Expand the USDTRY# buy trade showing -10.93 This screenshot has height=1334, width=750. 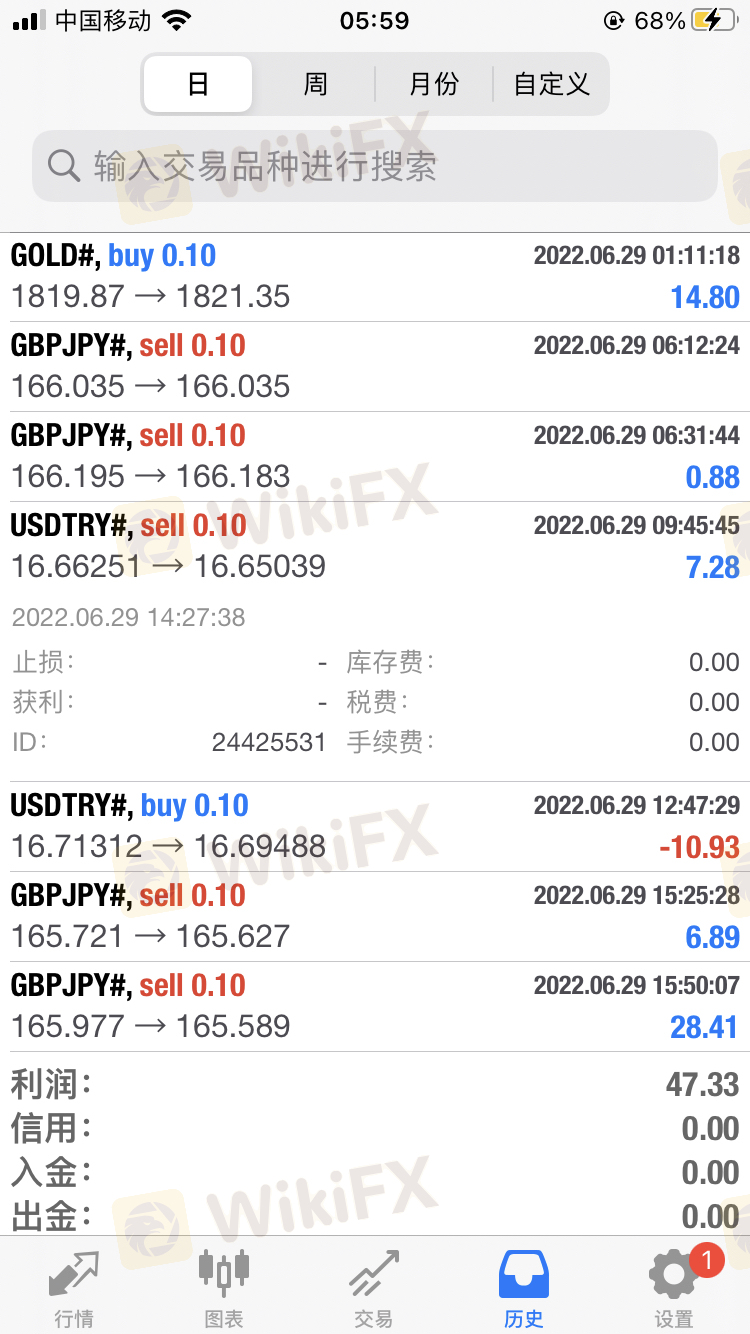coord(375,826)
